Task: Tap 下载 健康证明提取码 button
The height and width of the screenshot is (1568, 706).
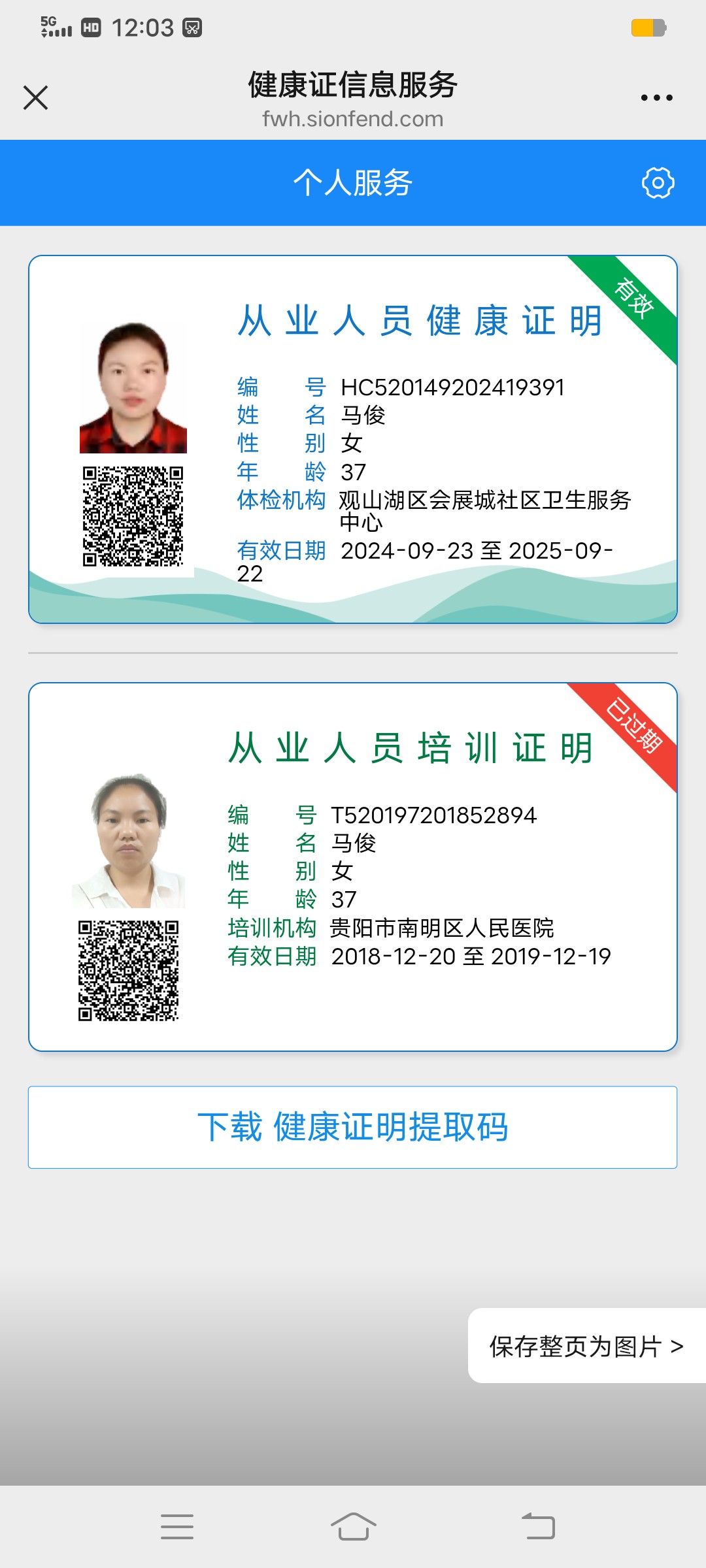Action: point(352,1127)
